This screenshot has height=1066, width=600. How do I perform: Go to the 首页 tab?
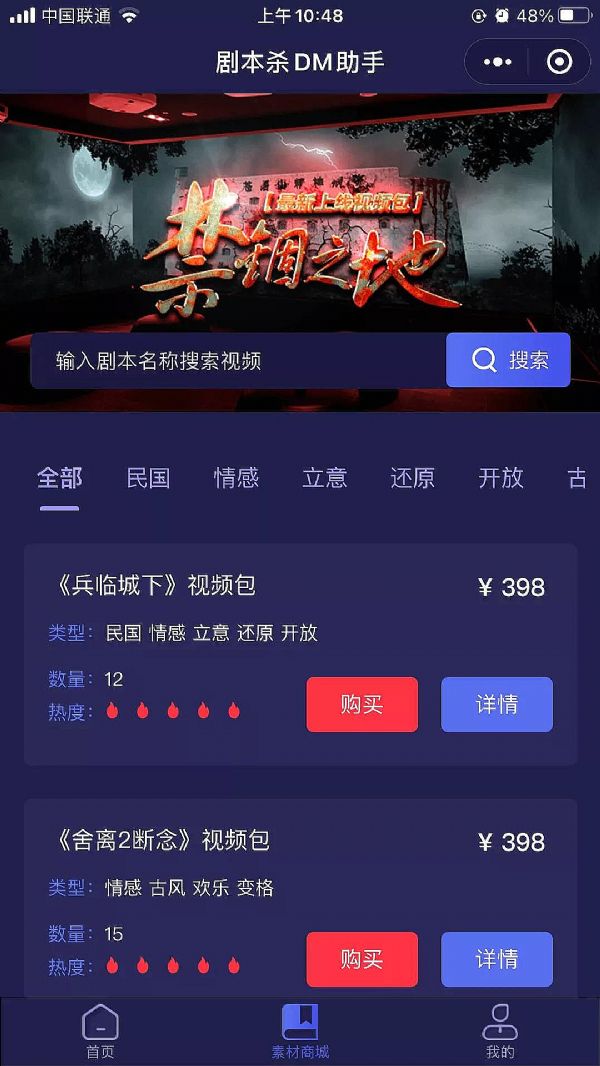[x=100, y=1032]
